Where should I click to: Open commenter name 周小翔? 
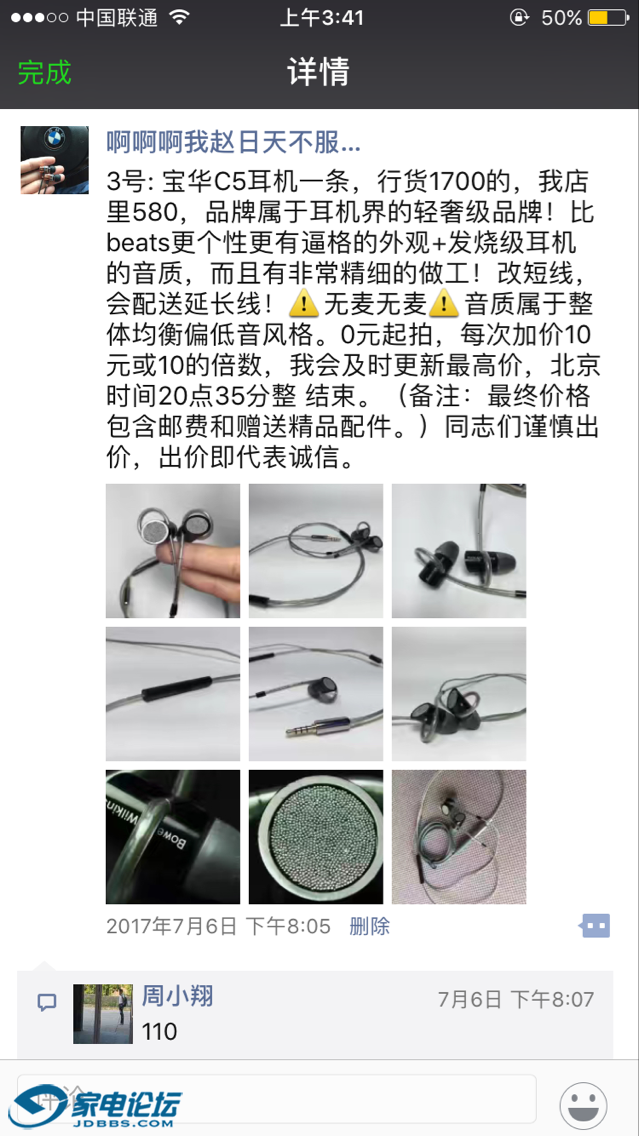pyautogui.click(x=177, y=996)
